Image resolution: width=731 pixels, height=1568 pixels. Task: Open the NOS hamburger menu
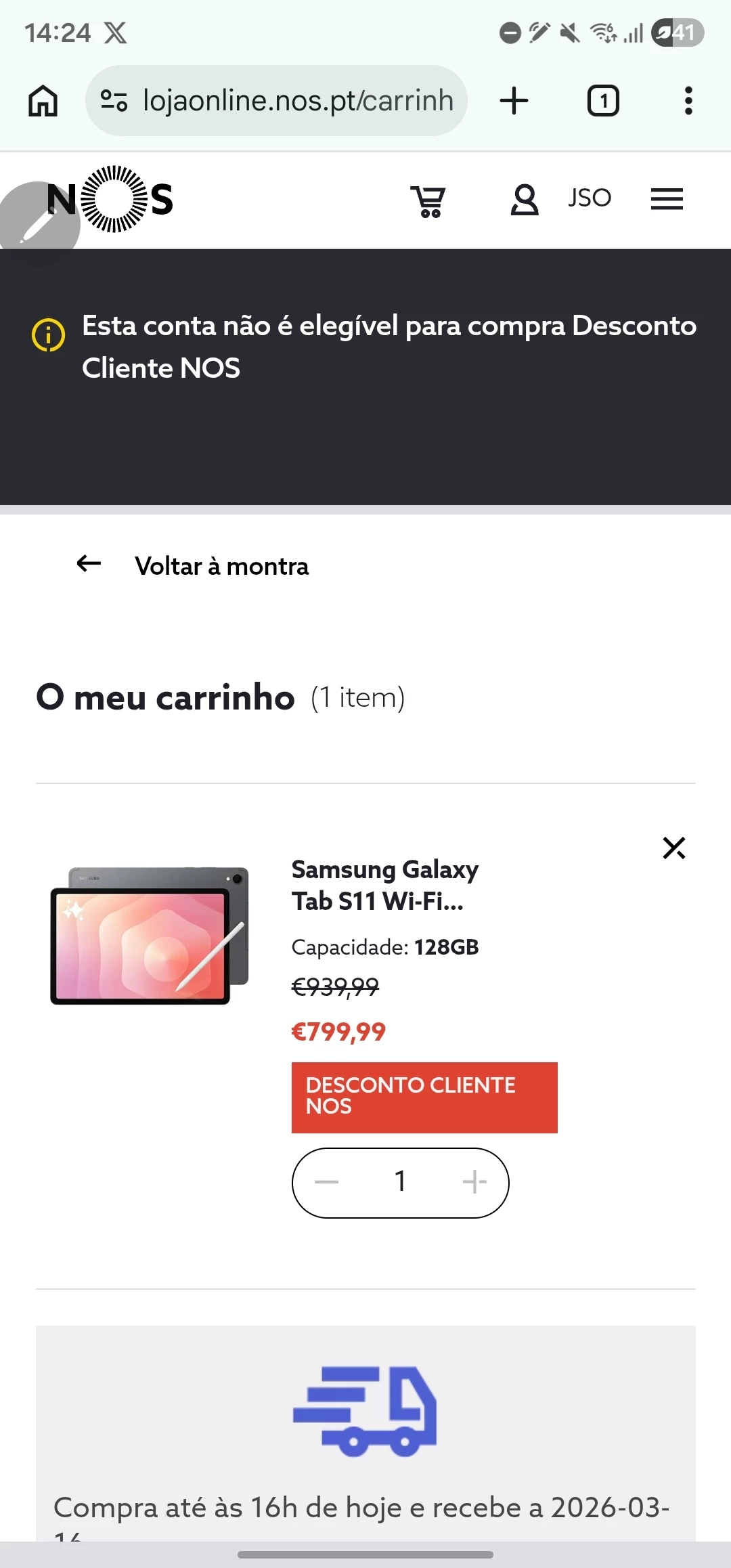pos(667,199)
